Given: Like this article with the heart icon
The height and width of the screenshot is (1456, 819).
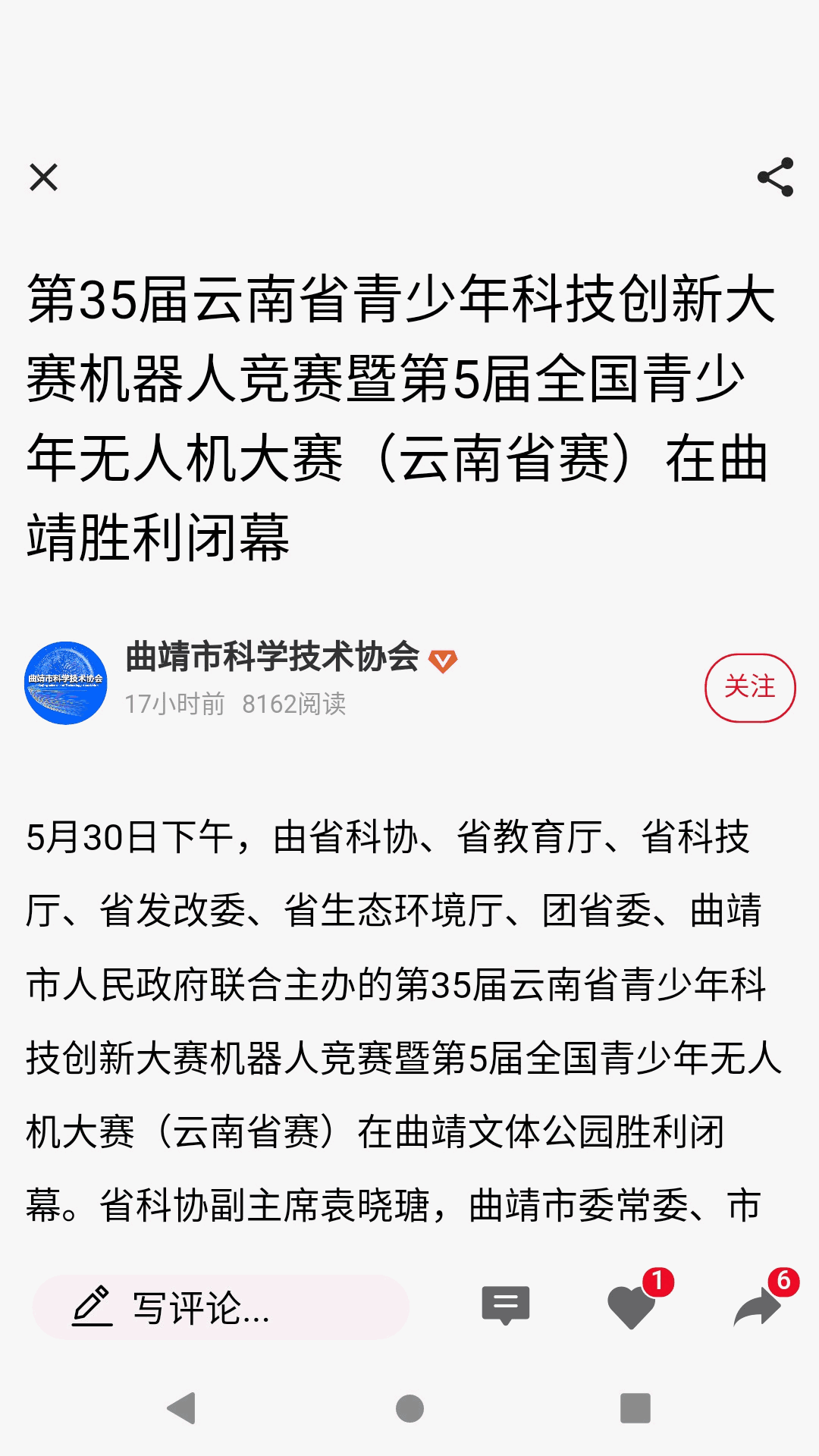Looking at the screenshot, I should (x=632, y=1307).
